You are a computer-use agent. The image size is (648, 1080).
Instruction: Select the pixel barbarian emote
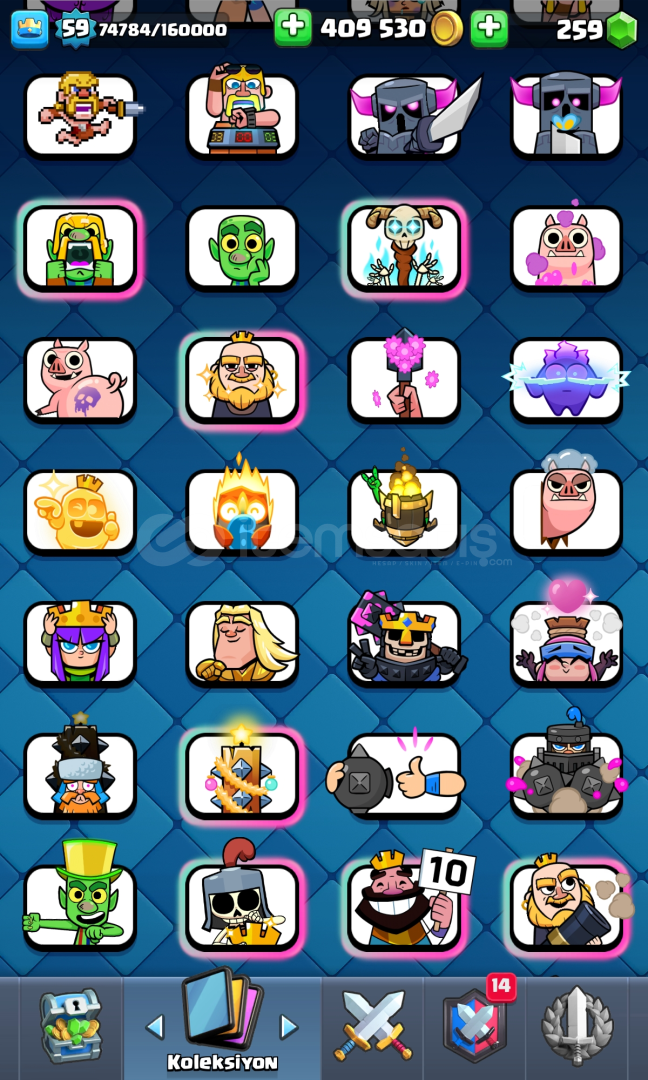pos(80,115)
